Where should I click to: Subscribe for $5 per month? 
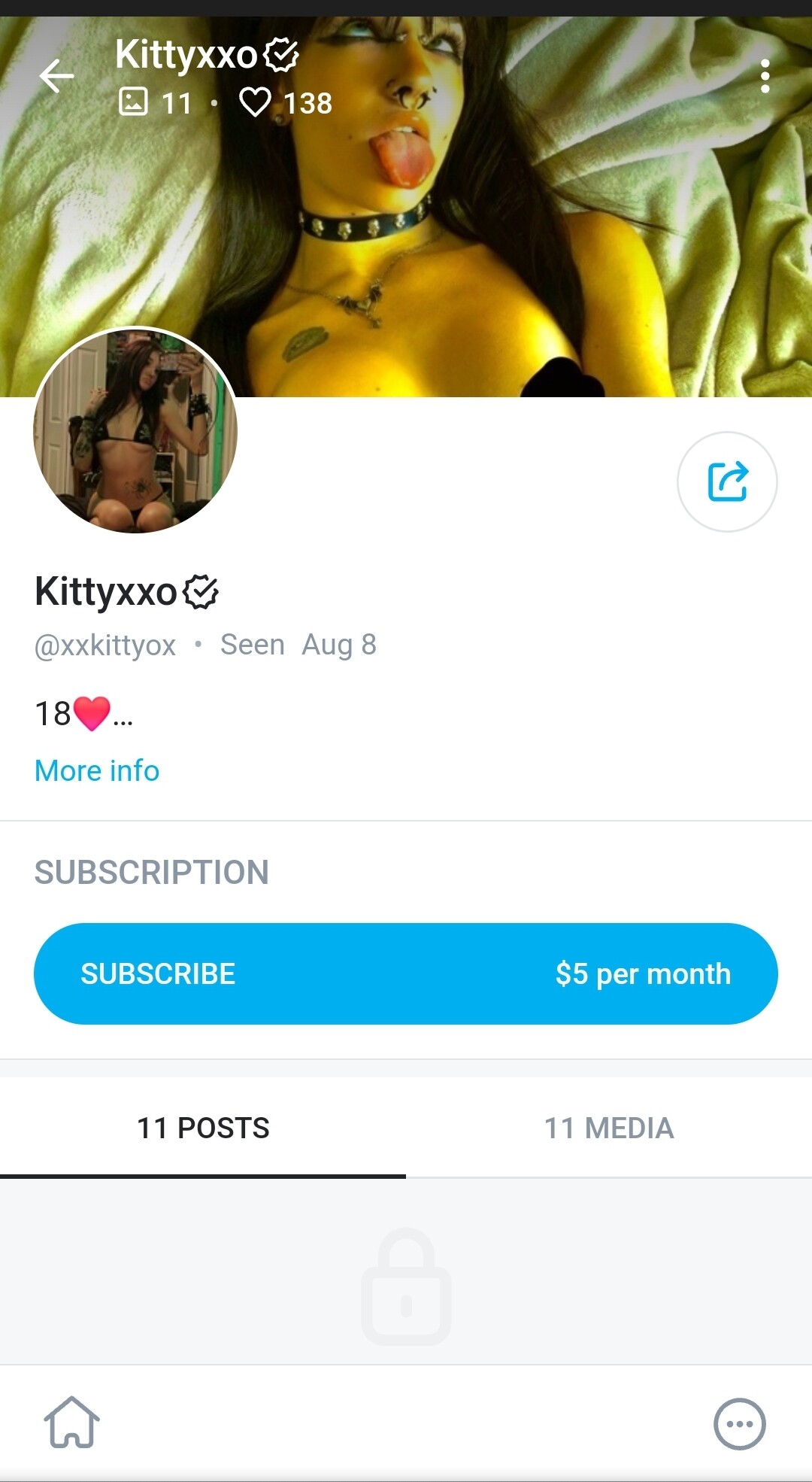pos(406,973)
